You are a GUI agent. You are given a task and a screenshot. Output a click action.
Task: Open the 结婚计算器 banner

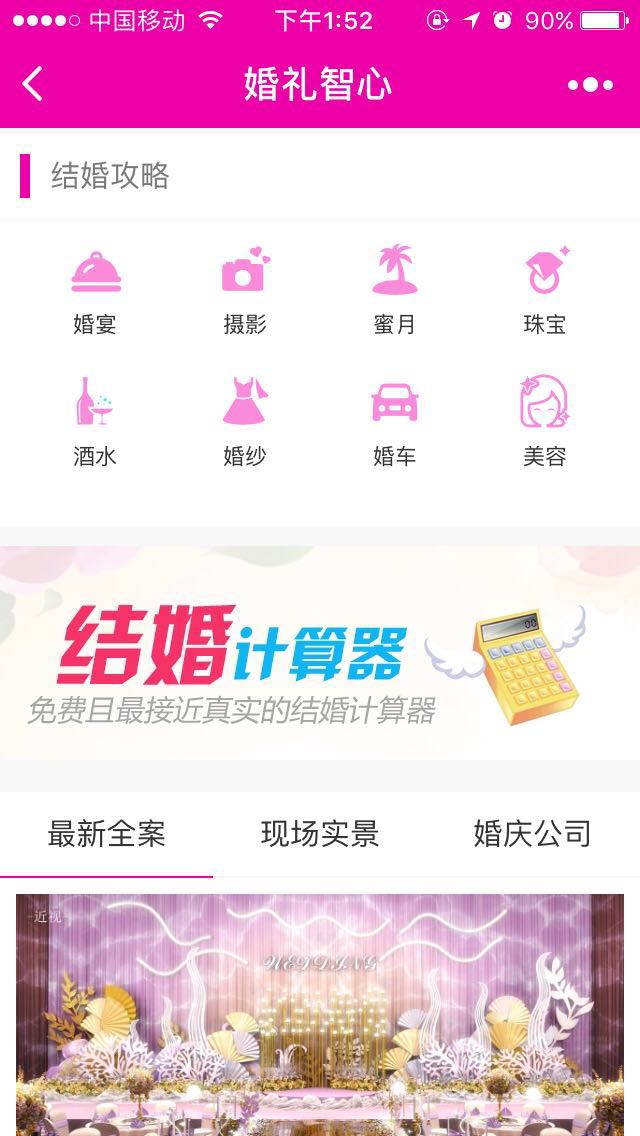320,653
